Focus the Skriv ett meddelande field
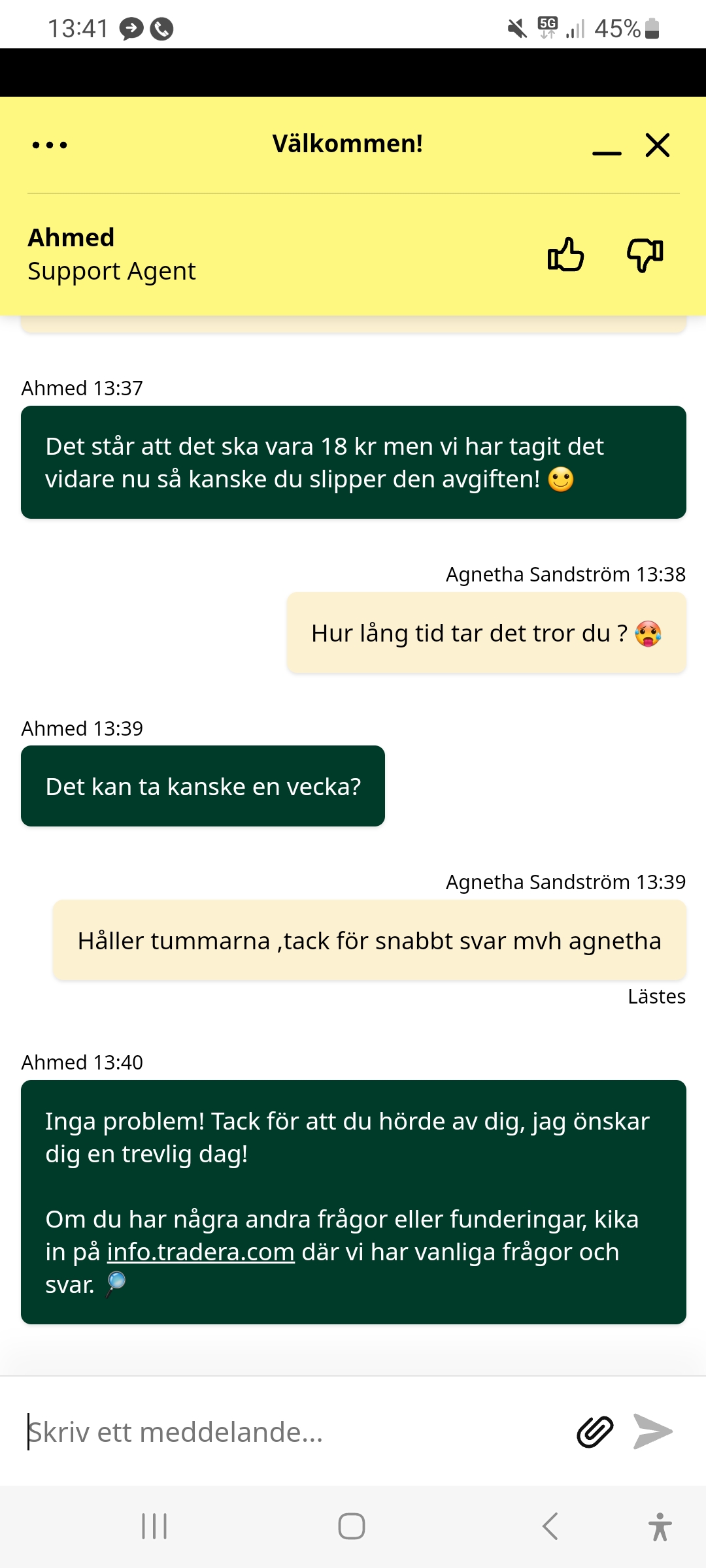 pyautogui.click(x=288, y=1432)
